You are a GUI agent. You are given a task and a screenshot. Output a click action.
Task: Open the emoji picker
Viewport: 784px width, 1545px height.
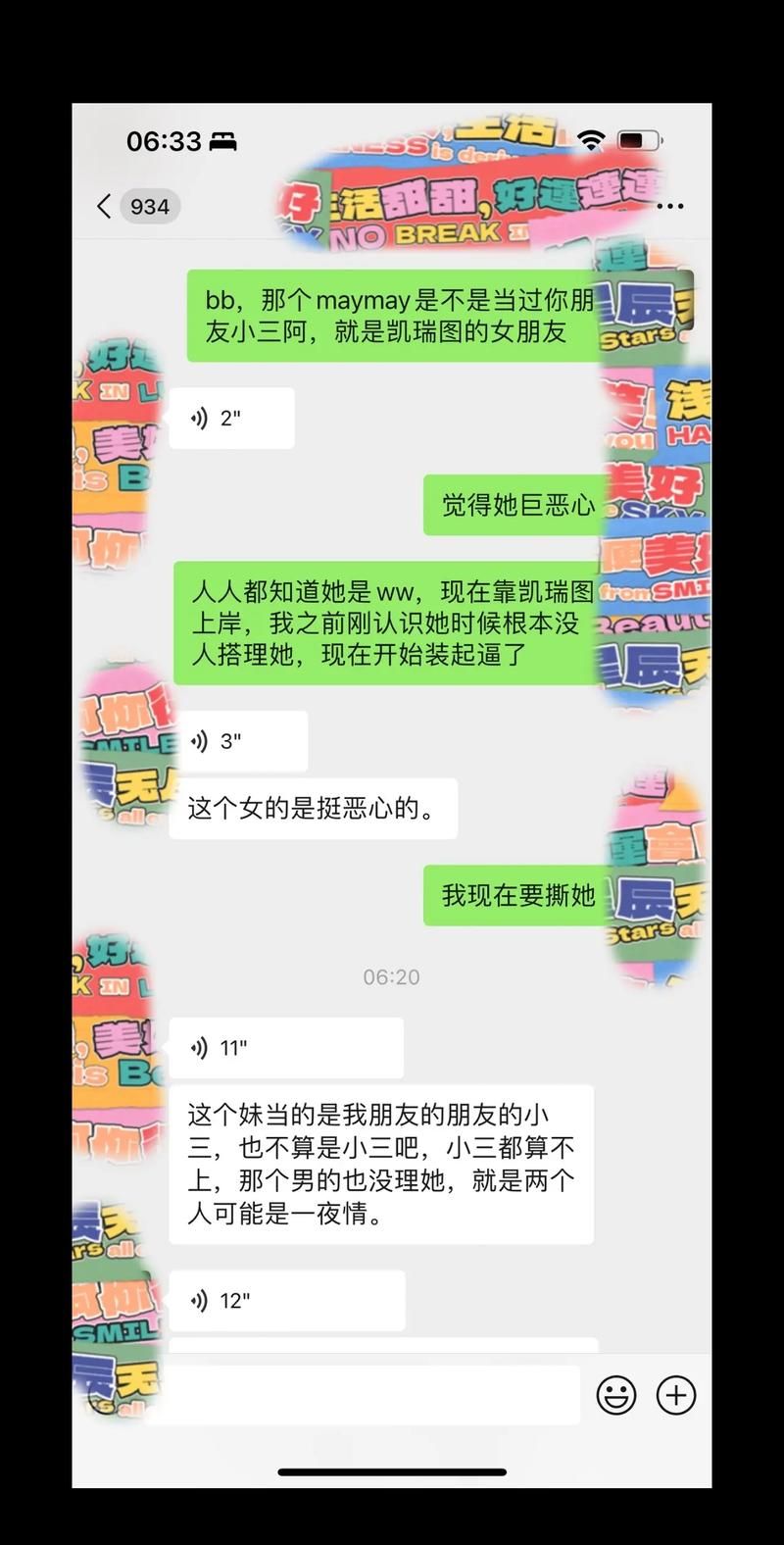(616, 1395)
